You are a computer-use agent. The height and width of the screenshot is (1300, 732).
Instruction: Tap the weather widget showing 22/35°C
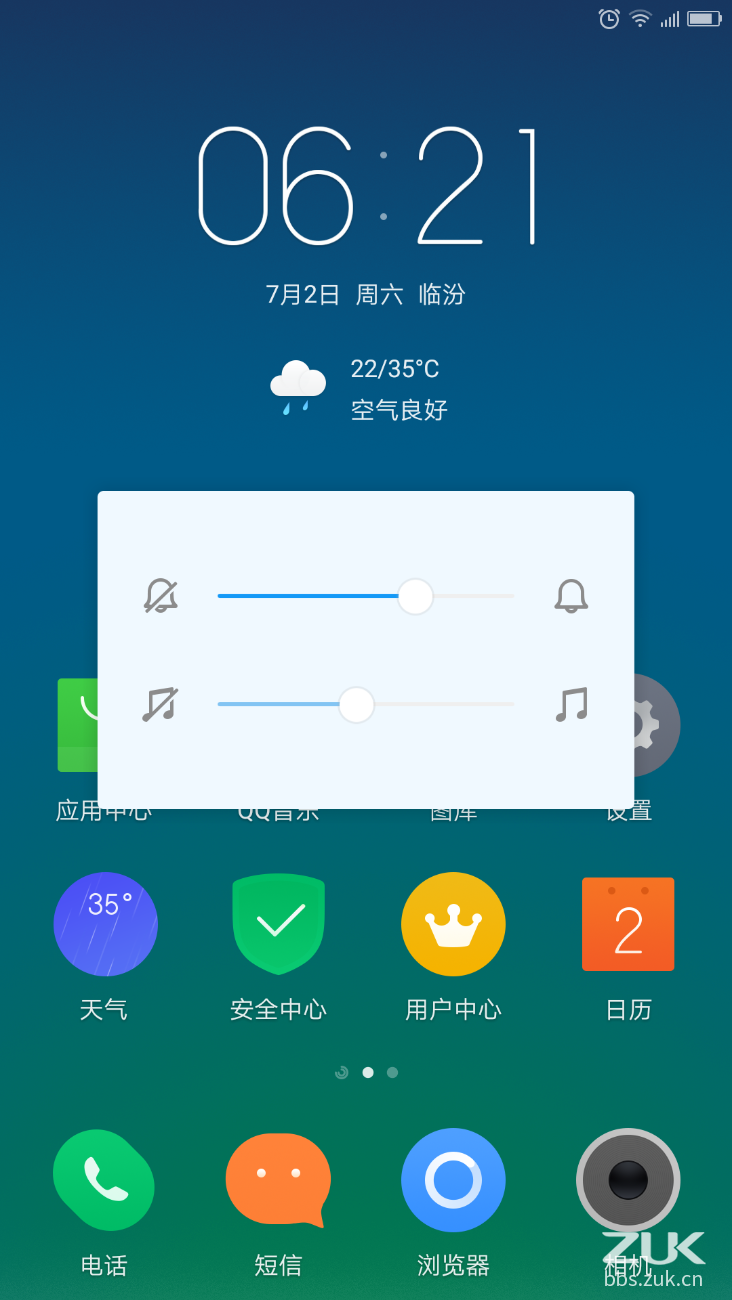366,388
